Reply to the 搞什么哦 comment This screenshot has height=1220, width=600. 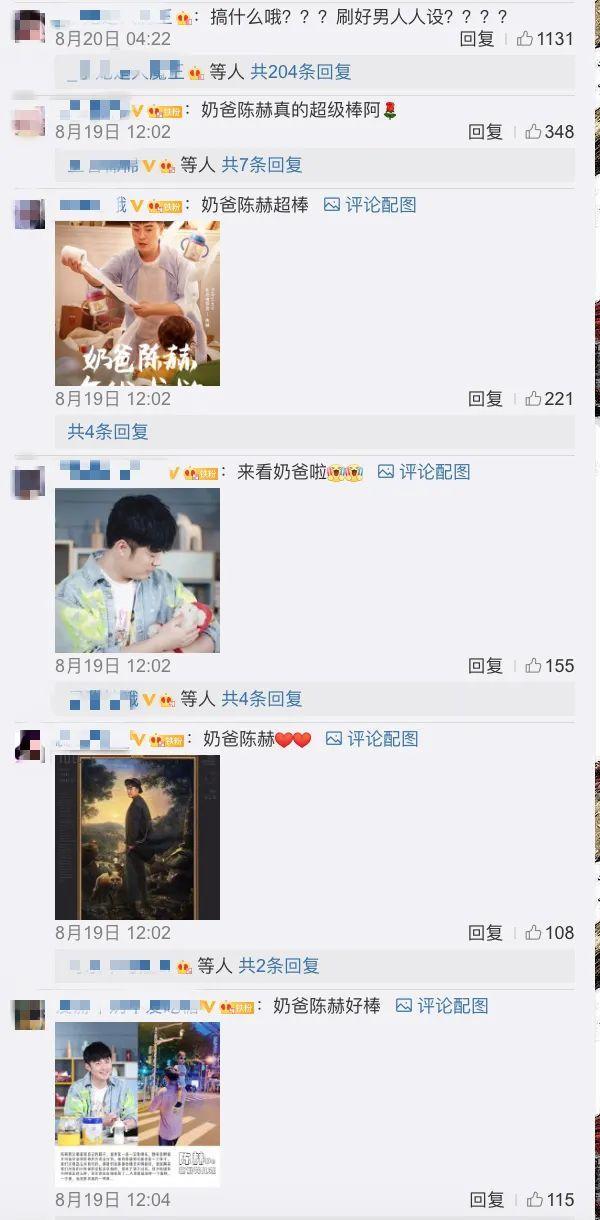(477, 39)
